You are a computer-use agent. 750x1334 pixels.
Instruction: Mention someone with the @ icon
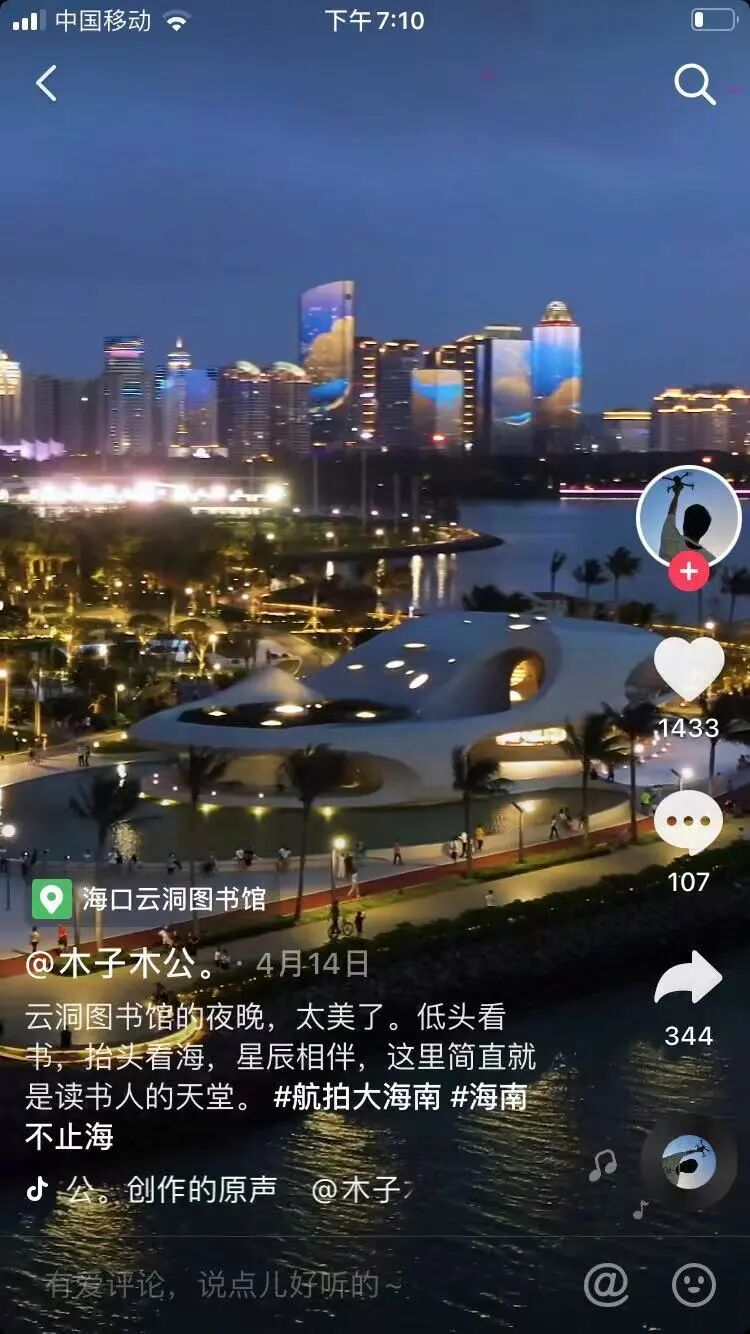click(606, 1285)
